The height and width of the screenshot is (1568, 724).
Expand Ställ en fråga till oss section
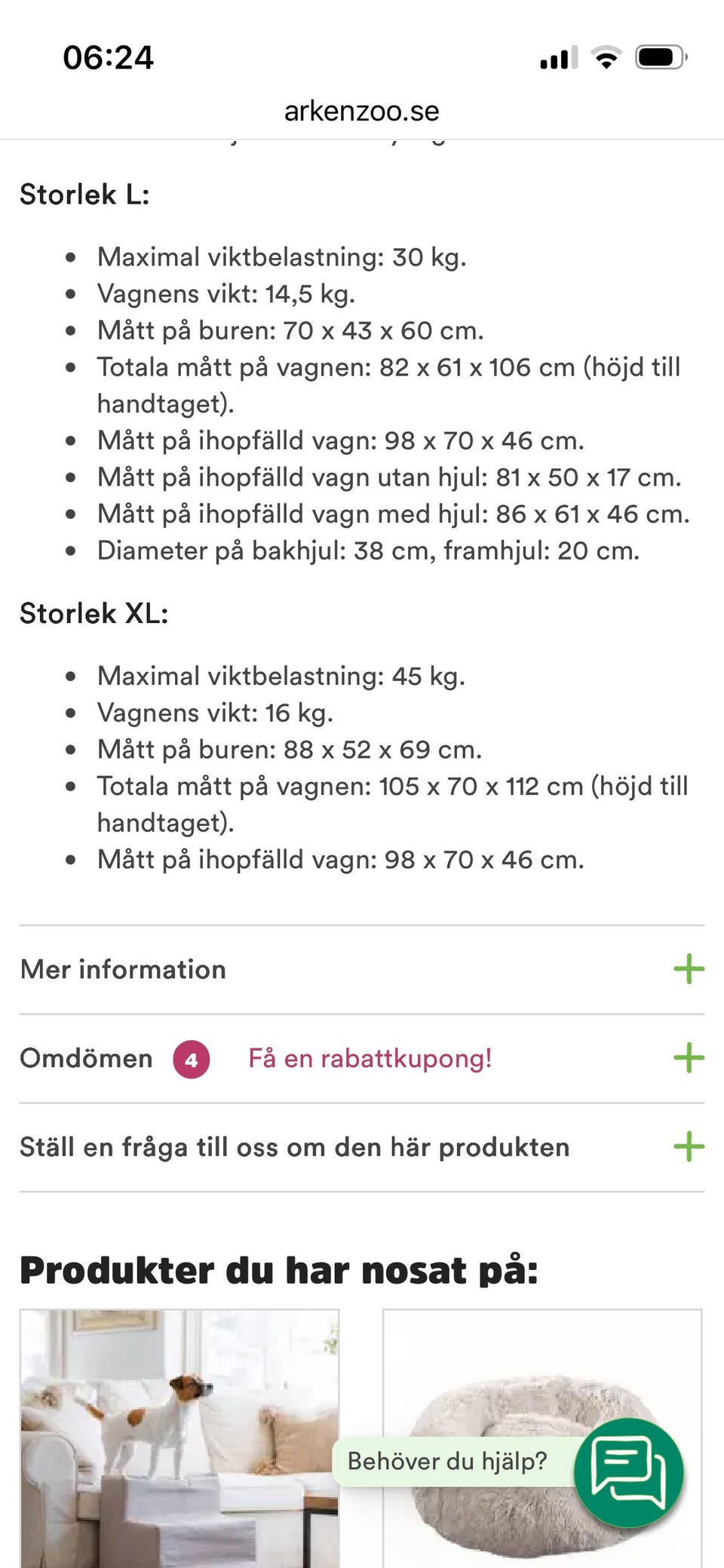[688, 1147]
